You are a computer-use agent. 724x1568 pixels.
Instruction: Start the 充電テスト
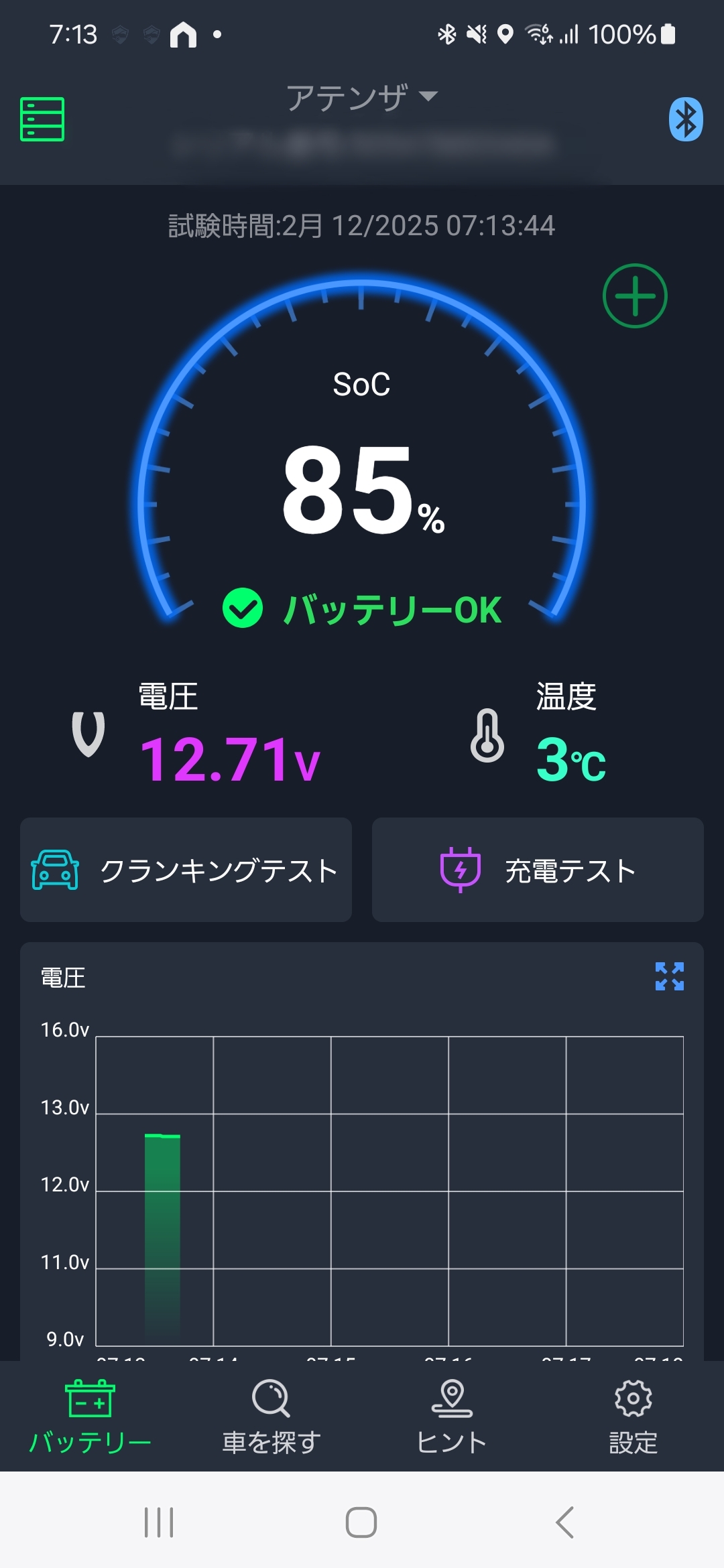click(538, 870)
